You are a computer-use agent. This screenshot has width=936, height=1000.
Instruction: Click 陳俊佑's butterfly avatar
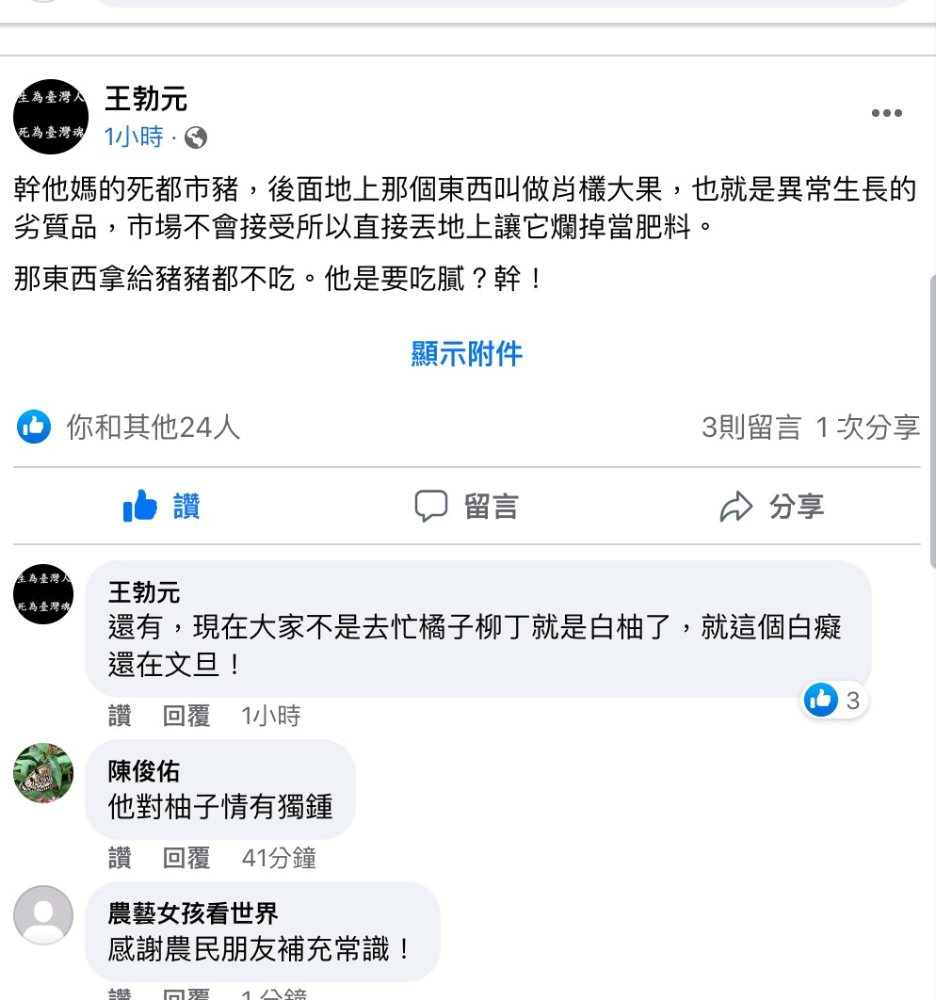click(43, 775)
